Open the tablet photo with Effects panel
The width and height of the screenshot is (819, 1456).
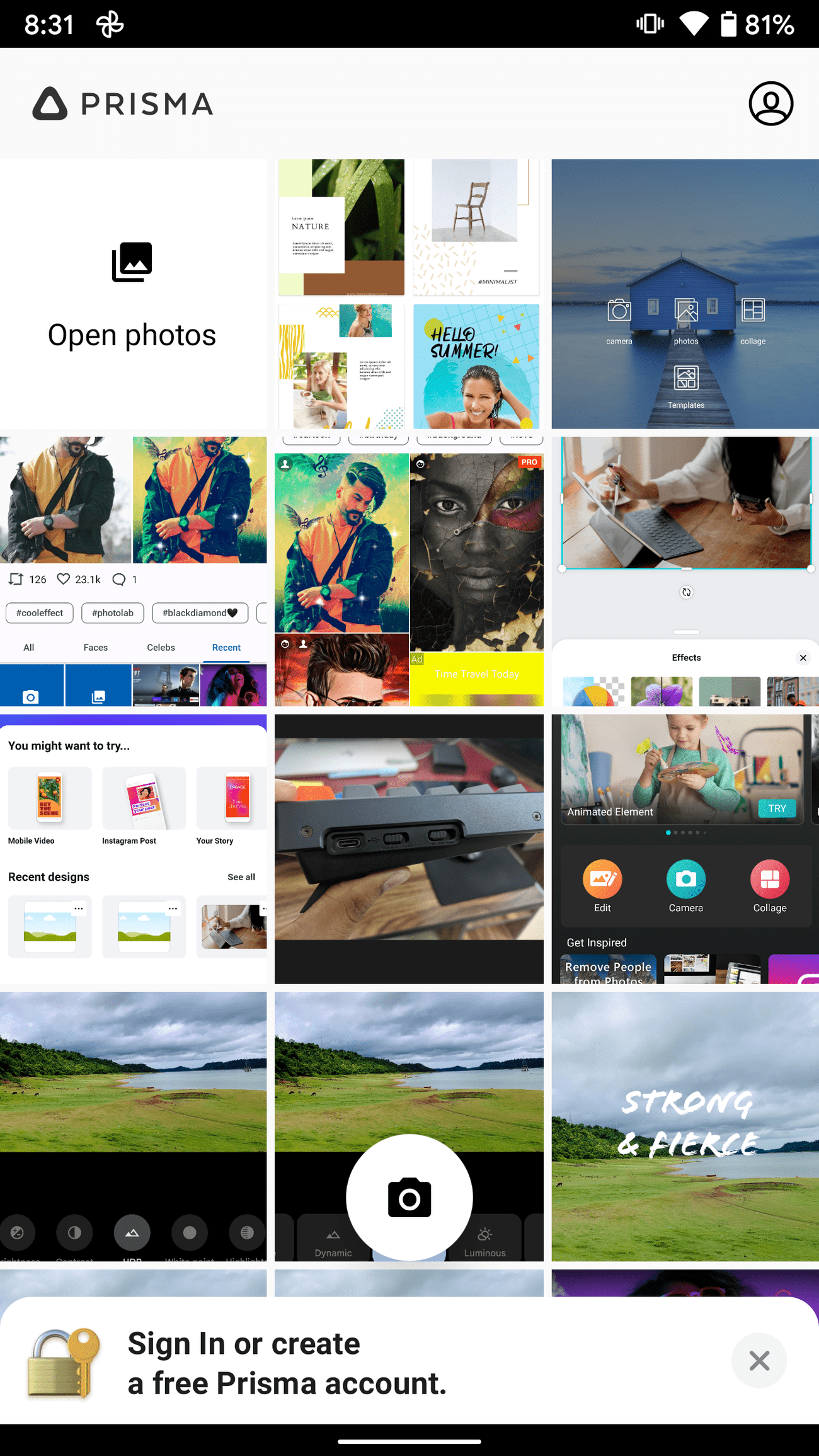click(685, 571)
